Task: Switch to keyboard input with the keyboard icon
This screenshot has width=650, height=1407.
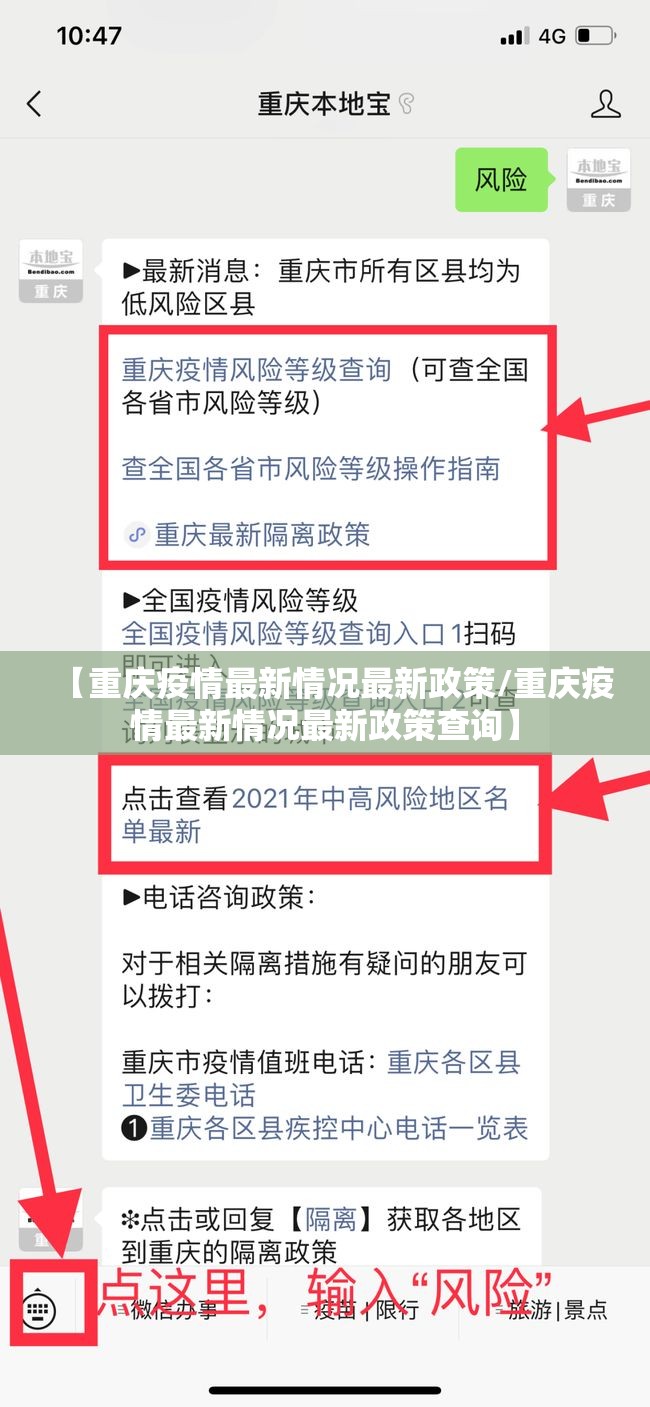Action: tap(38, 1309)
